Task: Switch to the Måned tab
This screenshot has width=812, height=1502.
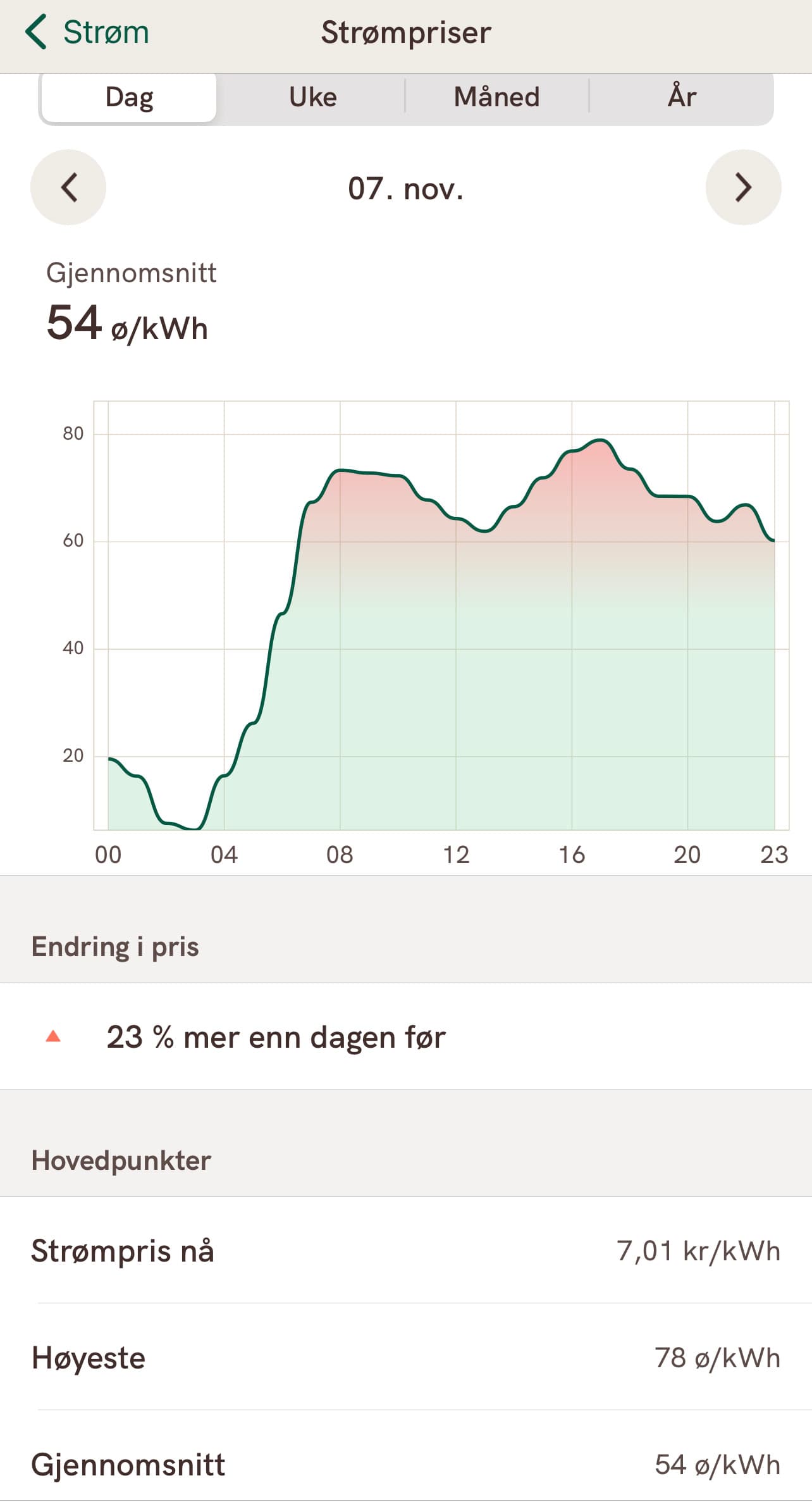Action: [x=496, y=97]
